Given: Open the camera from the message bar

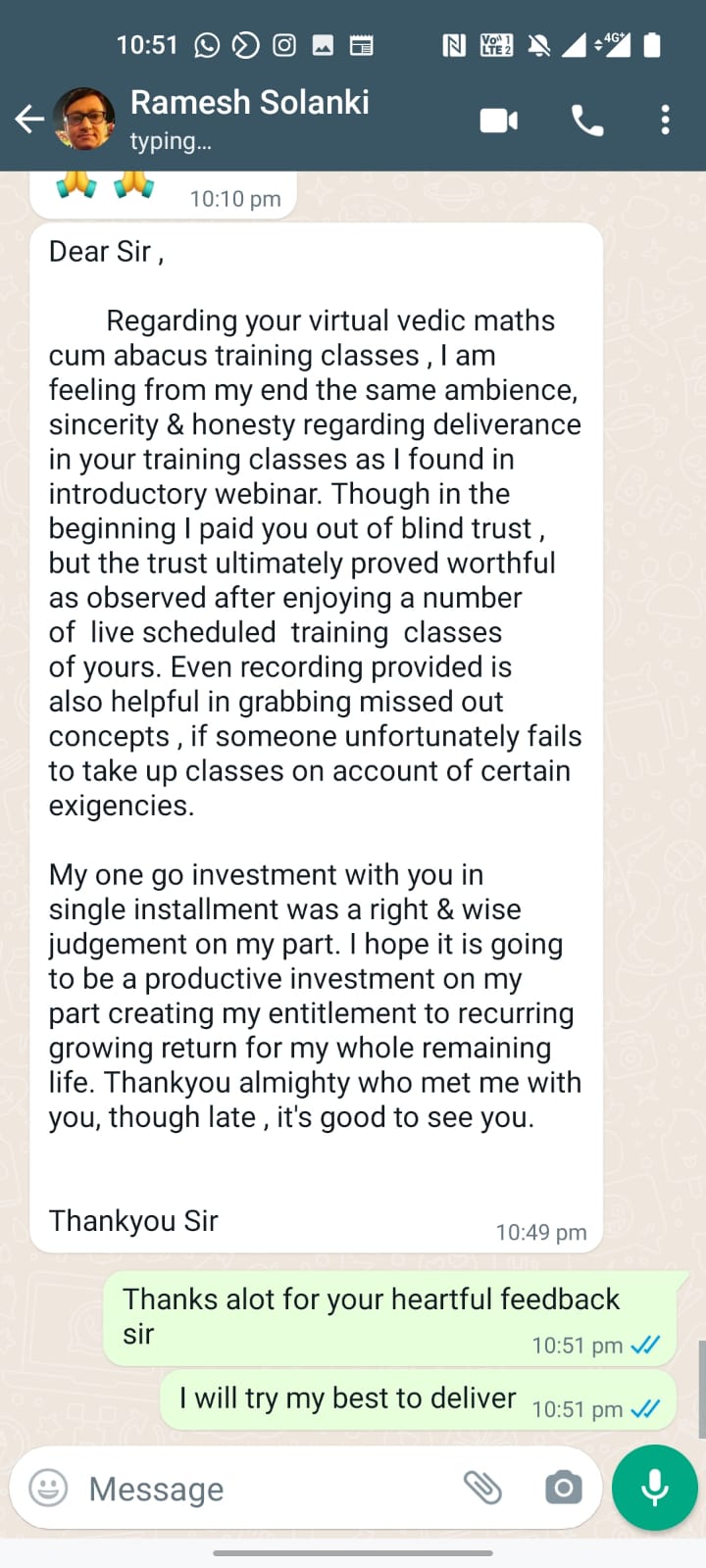Looking at the screenshot, I should (563, 1488).
